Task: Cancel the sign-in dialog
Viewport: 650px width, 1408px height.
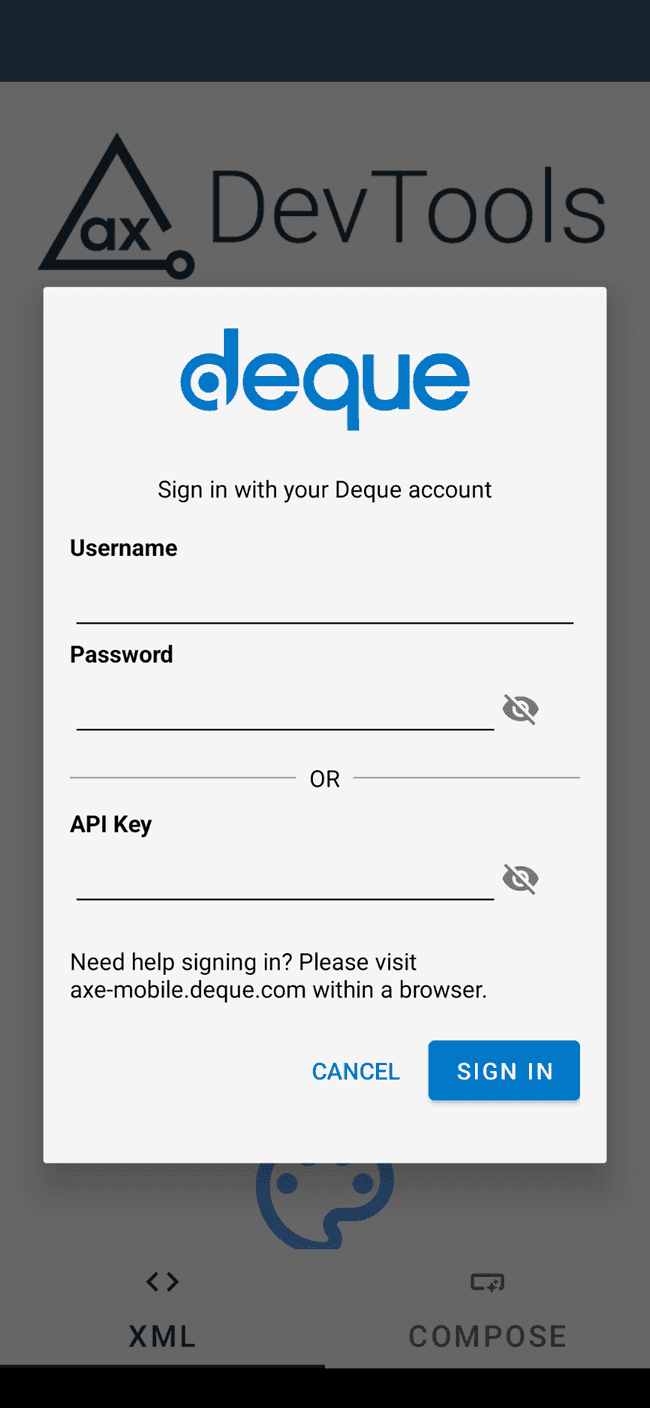Action: pyautogui.click(x=356, y=1071)
